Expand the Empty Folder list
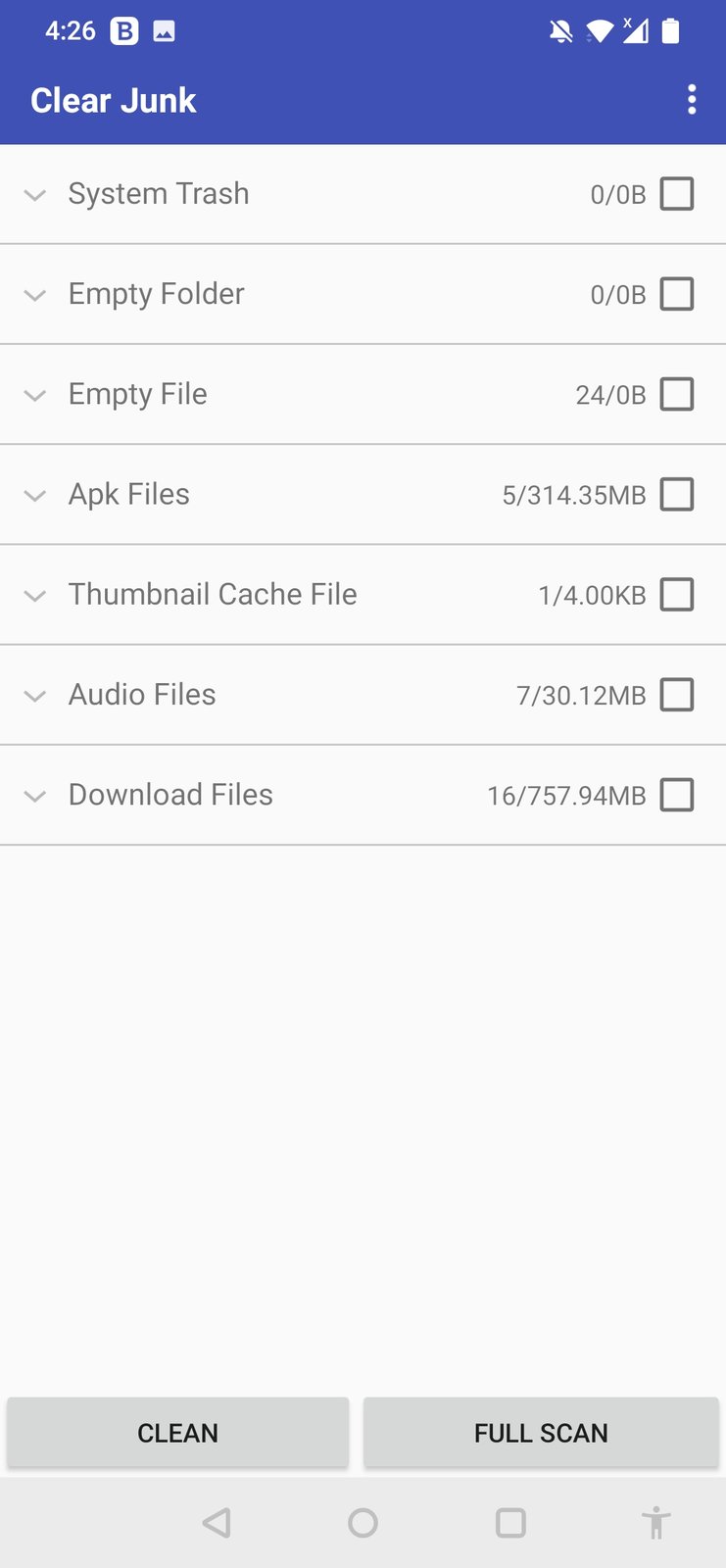Image resolution: width=726 pixels, height=1568 pixels. 35,295
